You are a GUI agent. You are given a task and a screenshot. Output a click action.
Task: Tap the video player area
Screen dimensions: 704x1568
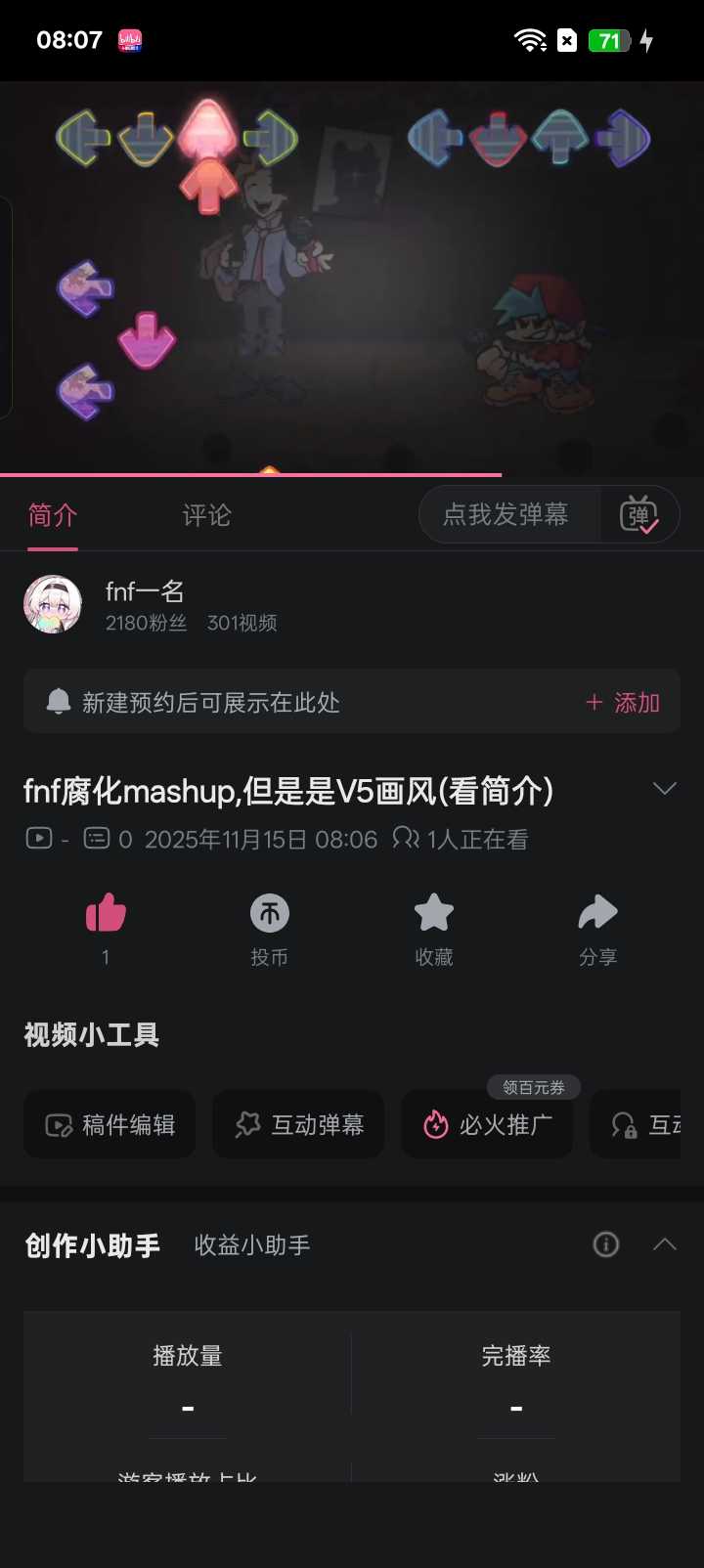coord(352,279)
